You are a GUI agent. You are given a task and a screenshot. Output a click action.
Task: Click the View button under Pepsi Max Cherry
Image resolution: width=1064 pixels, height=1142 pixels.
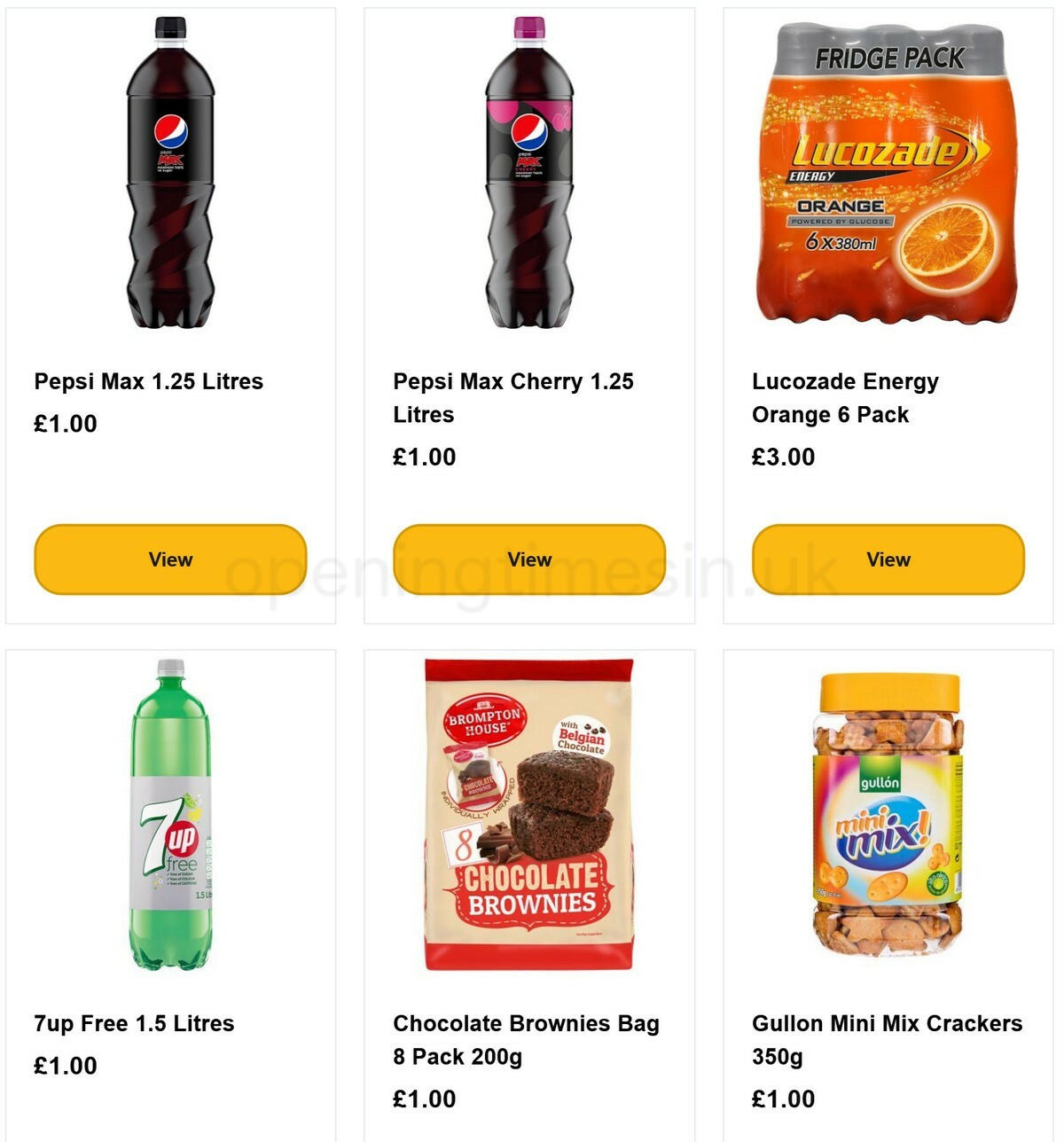coord(529,559)
